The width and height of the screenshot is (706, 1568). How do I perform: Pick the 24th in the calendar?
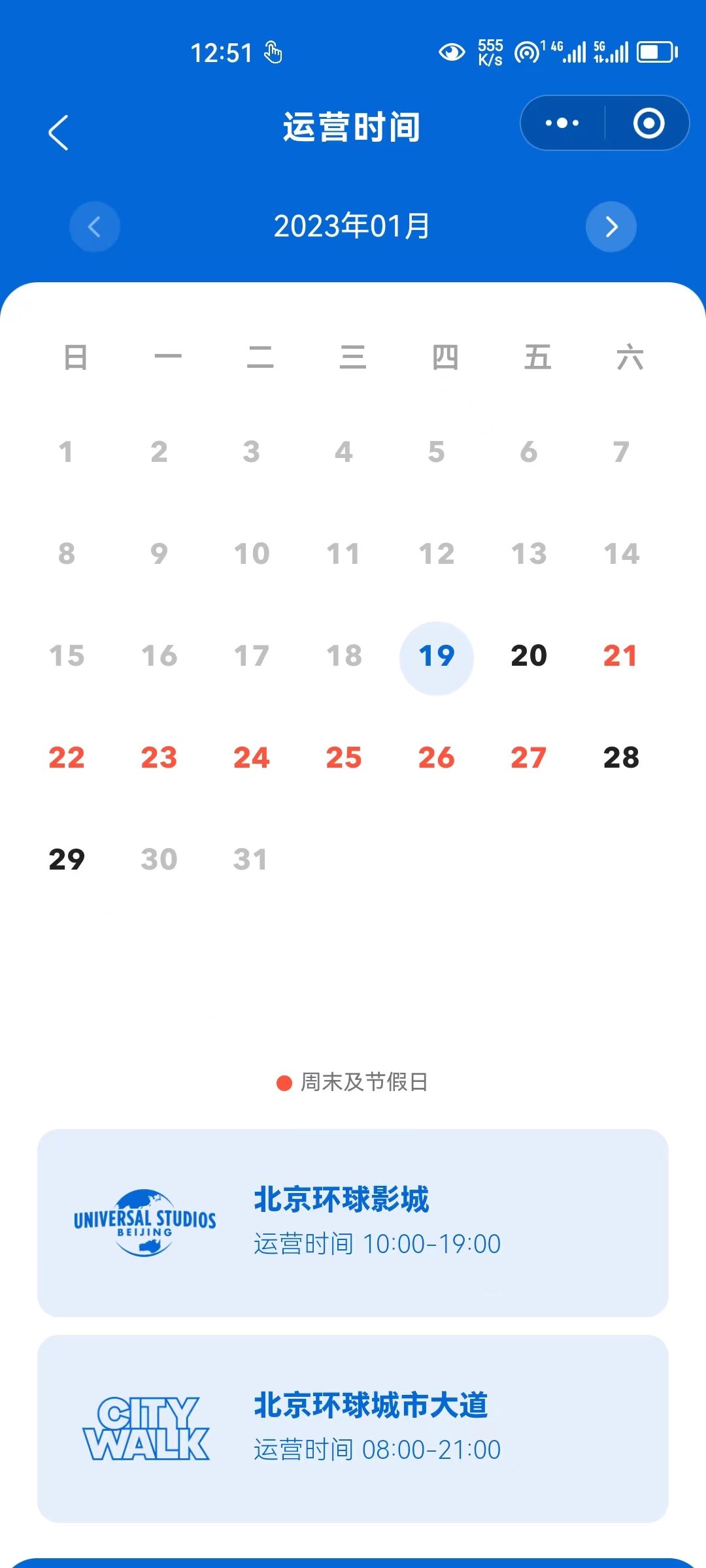point(252,758)
